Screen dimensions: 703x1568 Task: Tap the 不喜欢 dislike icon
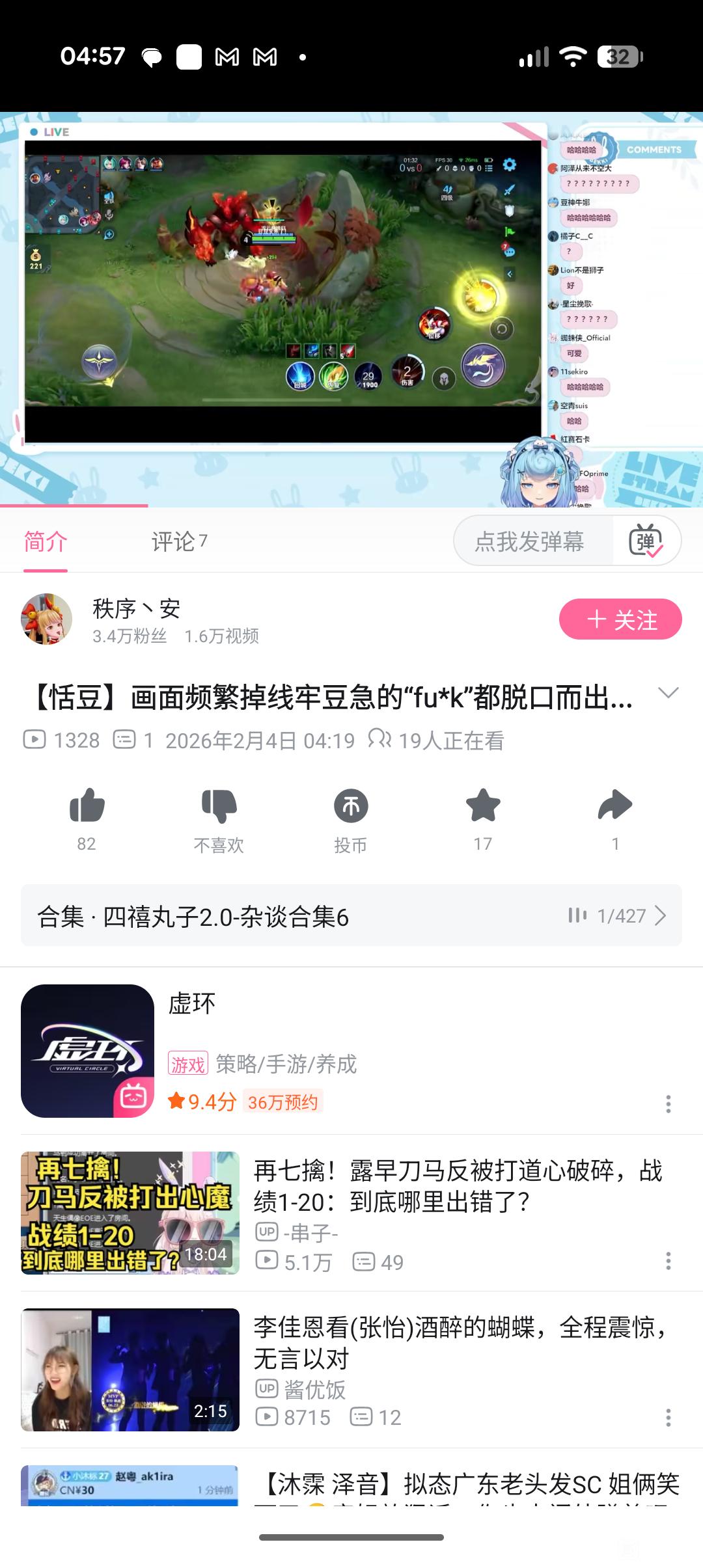tap(219, 807)
